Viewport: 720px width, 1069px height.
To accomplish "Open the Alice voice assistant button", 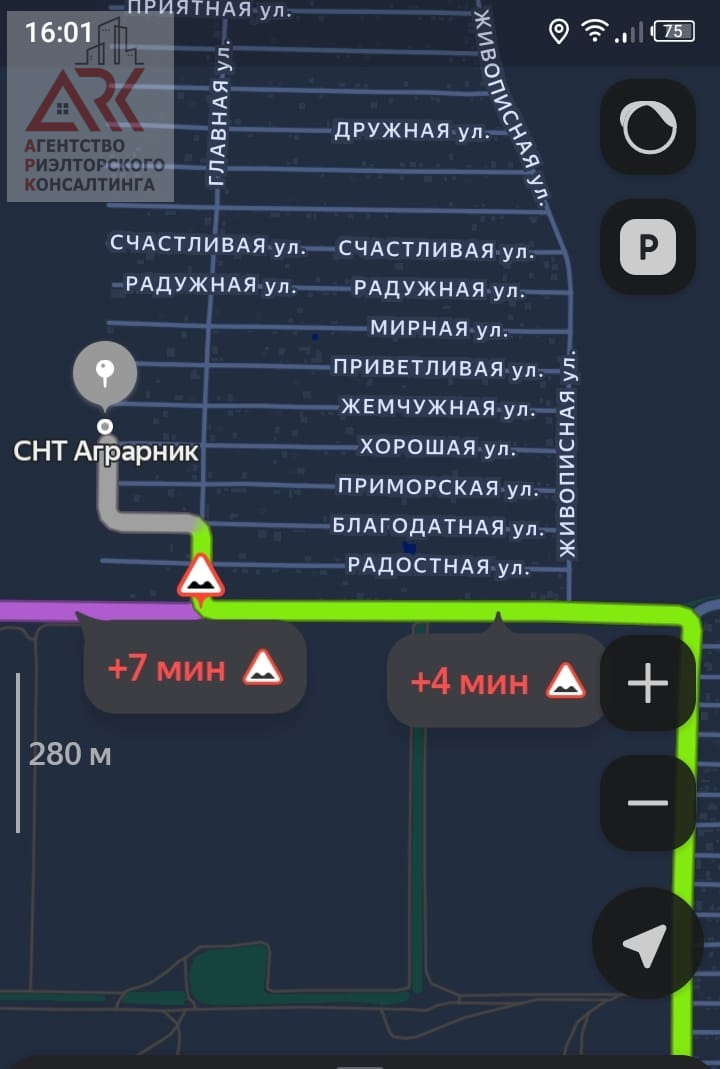I will pyautogui.click(x=648, y=127).
